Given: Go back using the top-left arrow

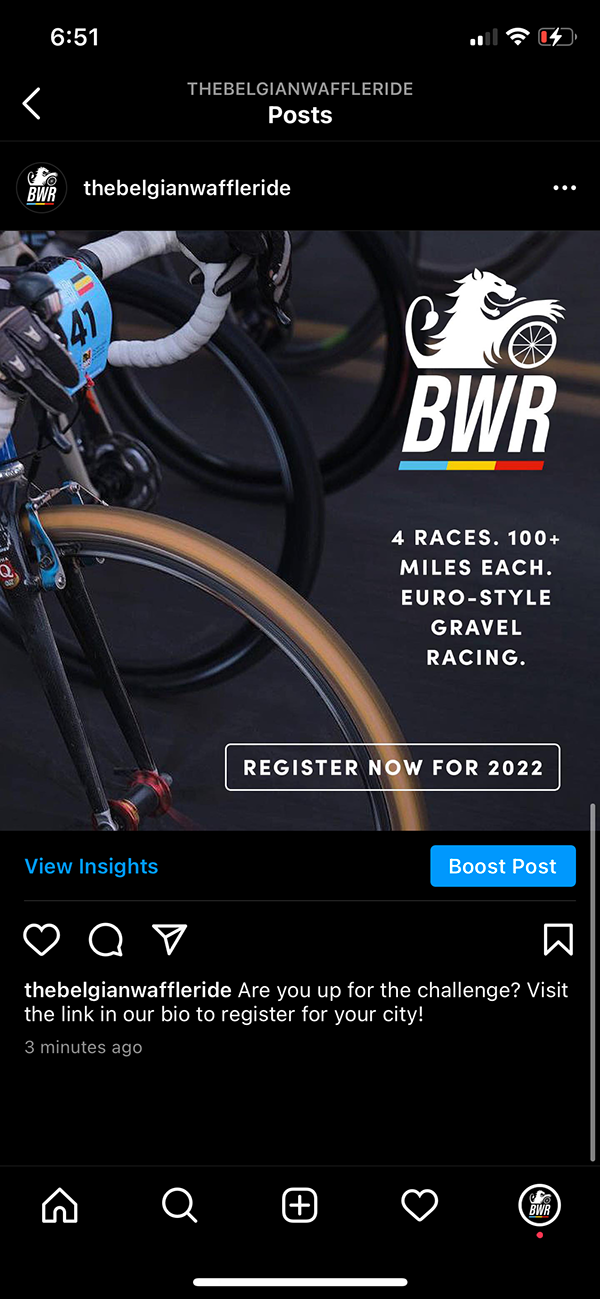Looking at the screenshot, I should 32,103.
